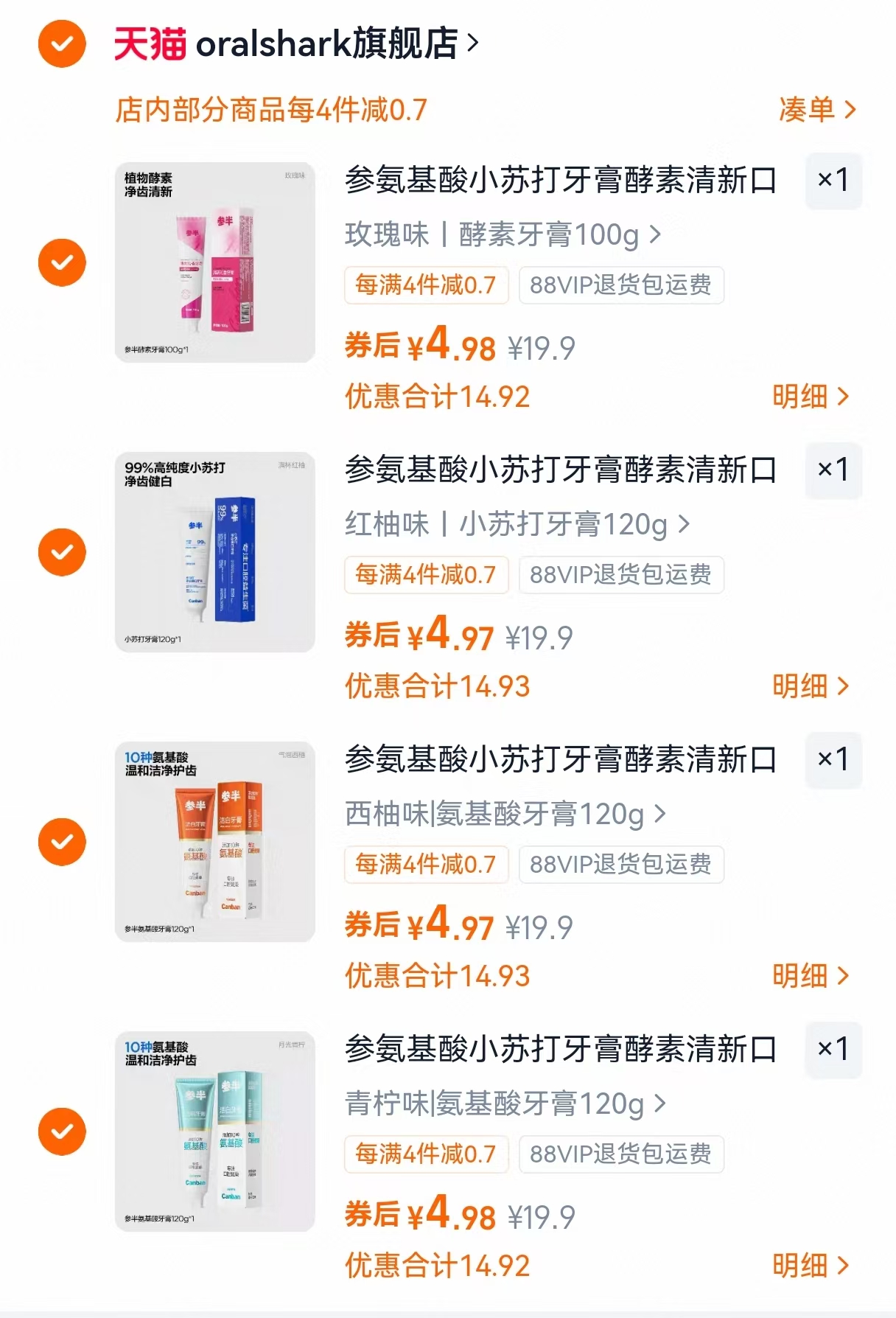
Task: Expand the 玫瑰味丨酵素牙膏100g SKU selector
Action: pos(502,235)
